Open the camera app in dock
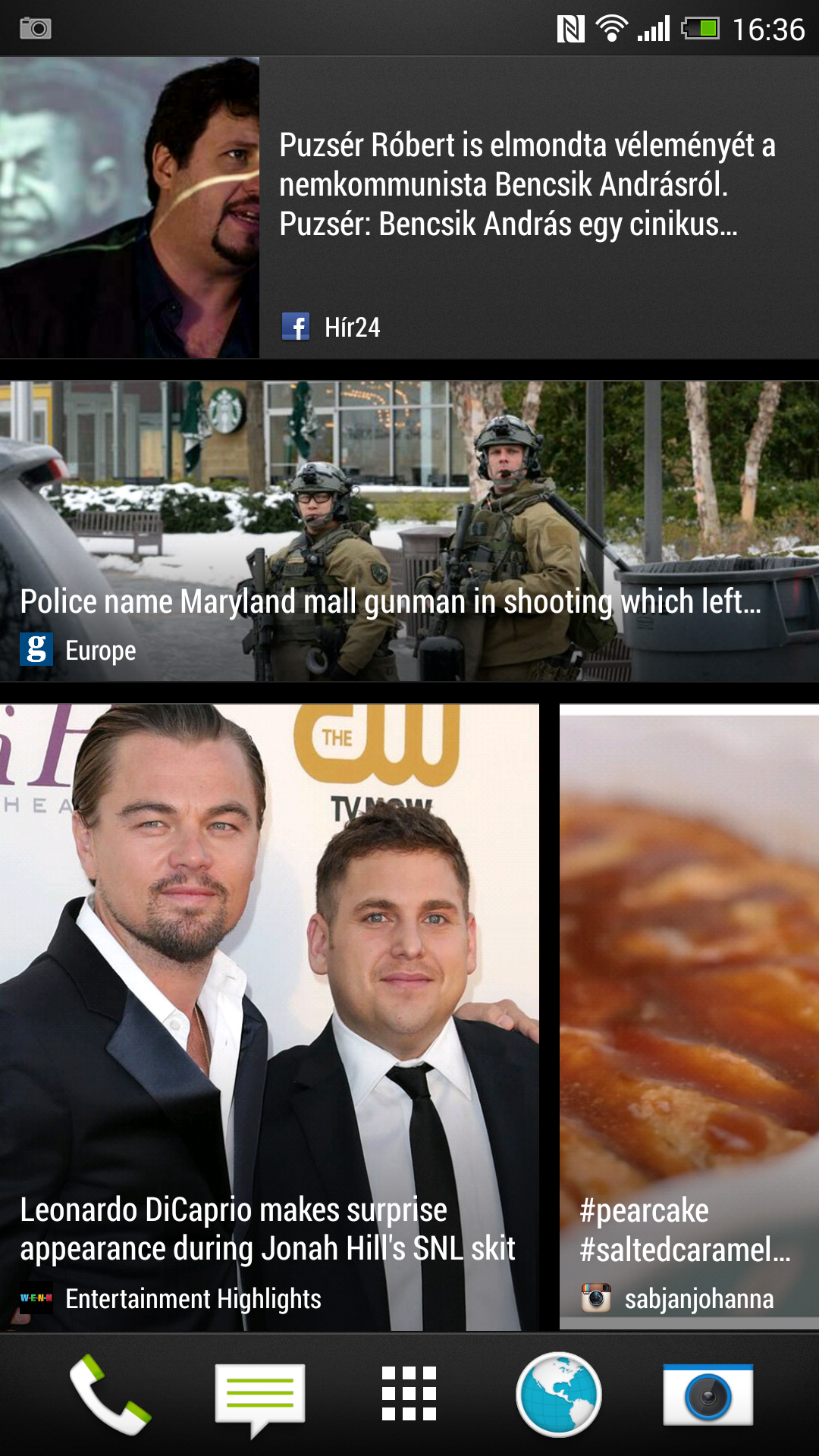This screenshot has height=1456, width=819. click(x=708, y=1394)
